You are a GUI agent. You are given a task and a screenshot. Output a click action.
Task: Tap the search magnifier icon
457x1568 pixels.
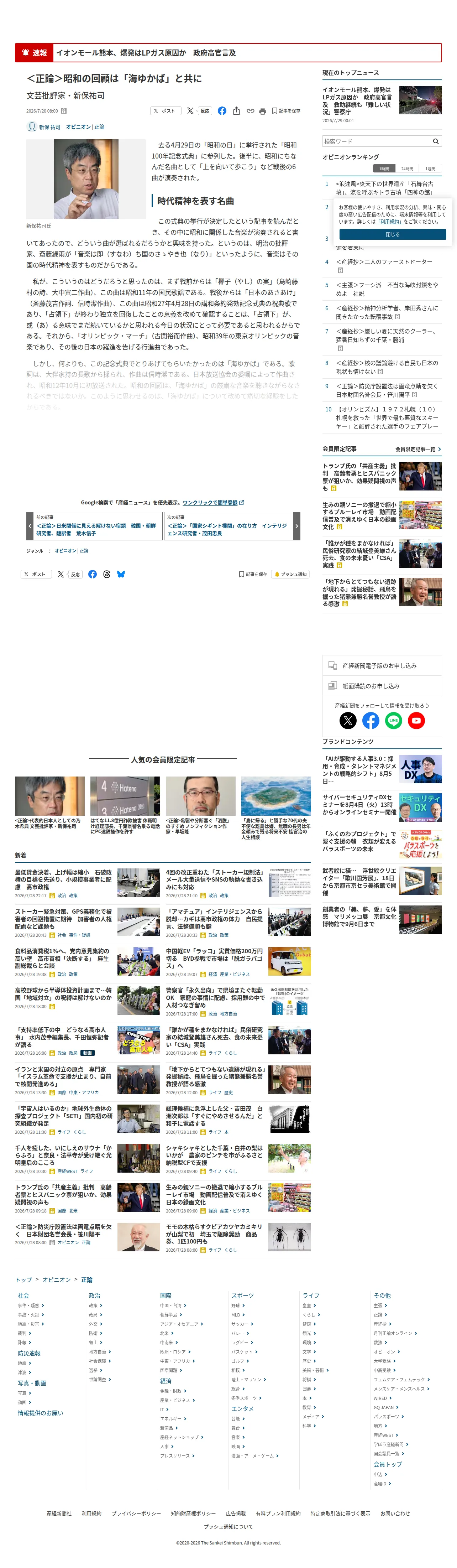pos(436,141)
